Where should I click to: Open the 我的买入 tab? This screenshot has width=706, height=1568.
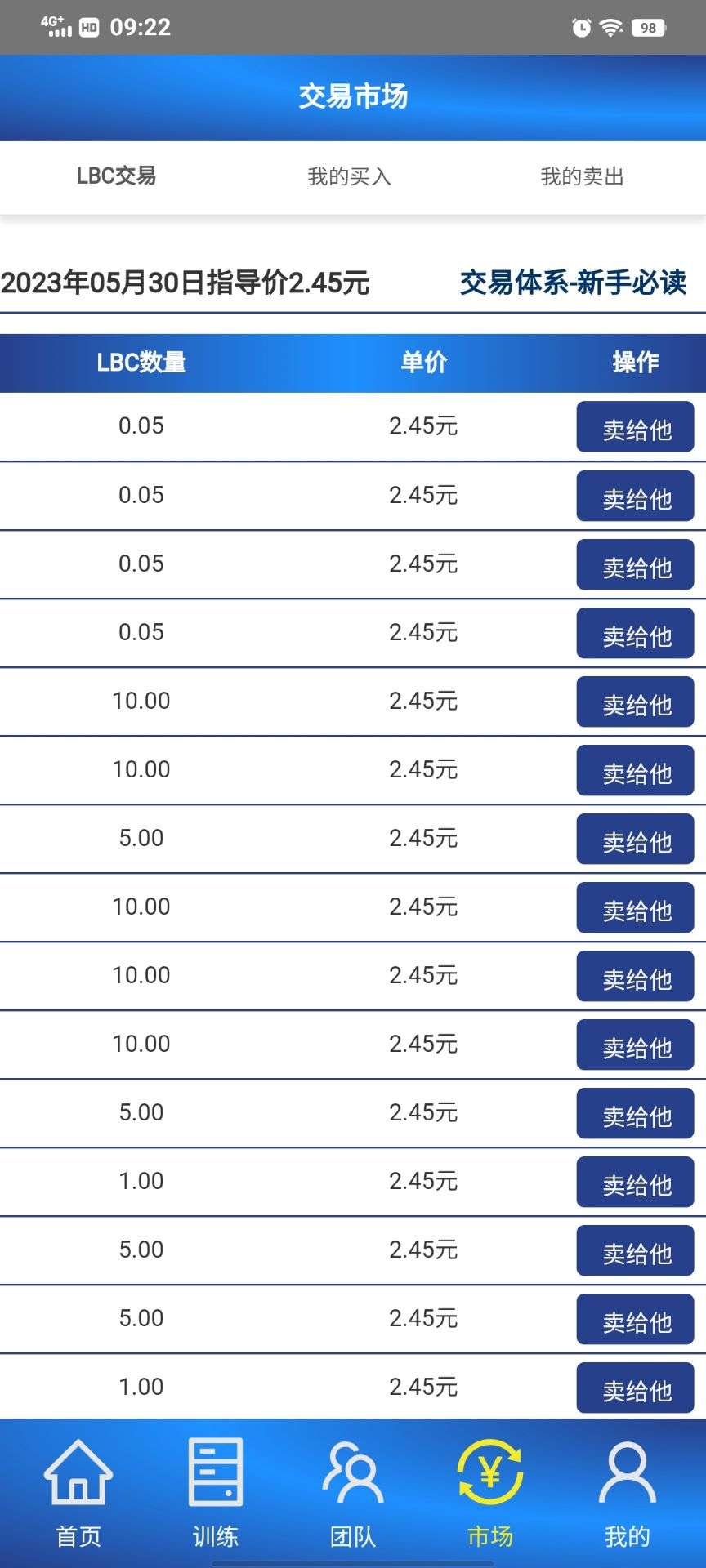[x=349, y=176]
